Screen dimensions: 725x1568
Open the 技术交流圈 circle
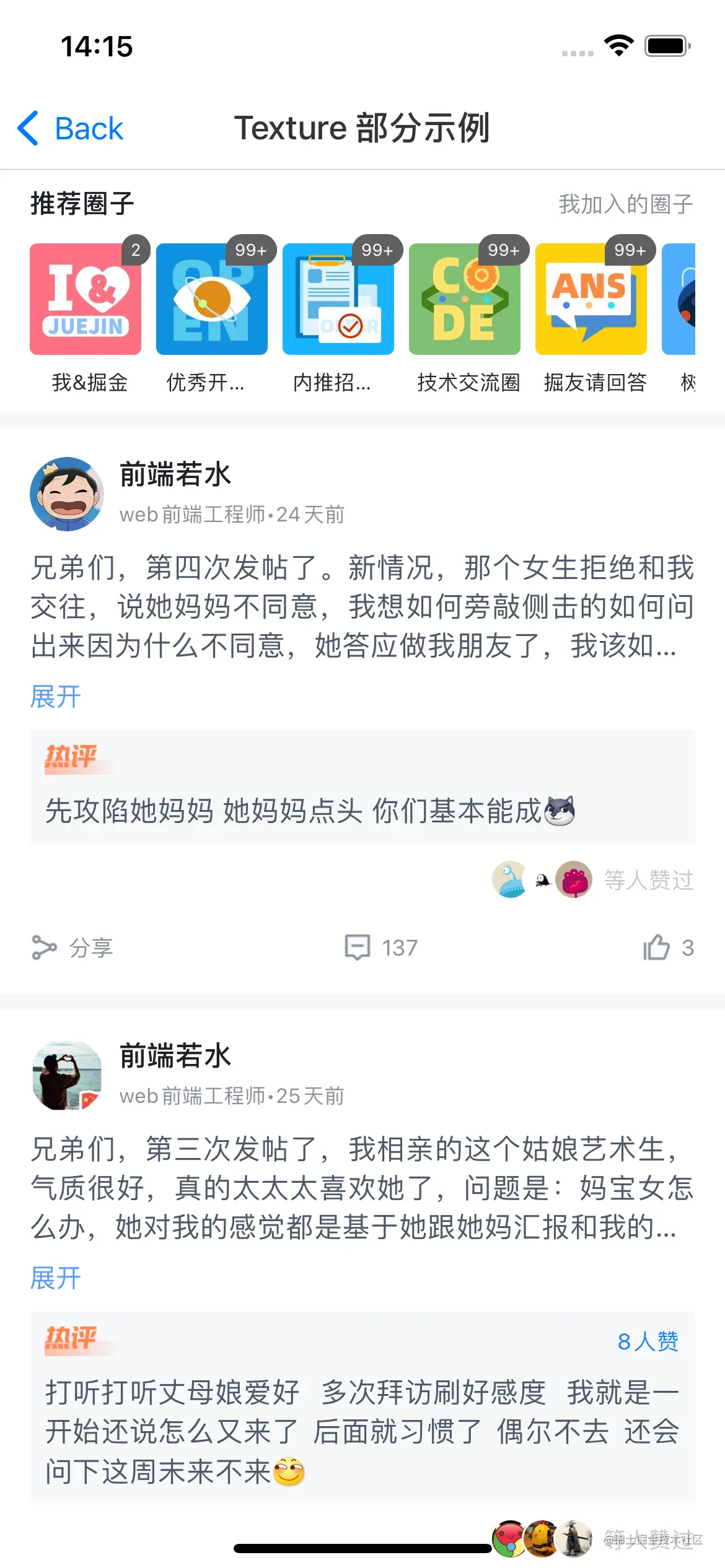point(465,299)
